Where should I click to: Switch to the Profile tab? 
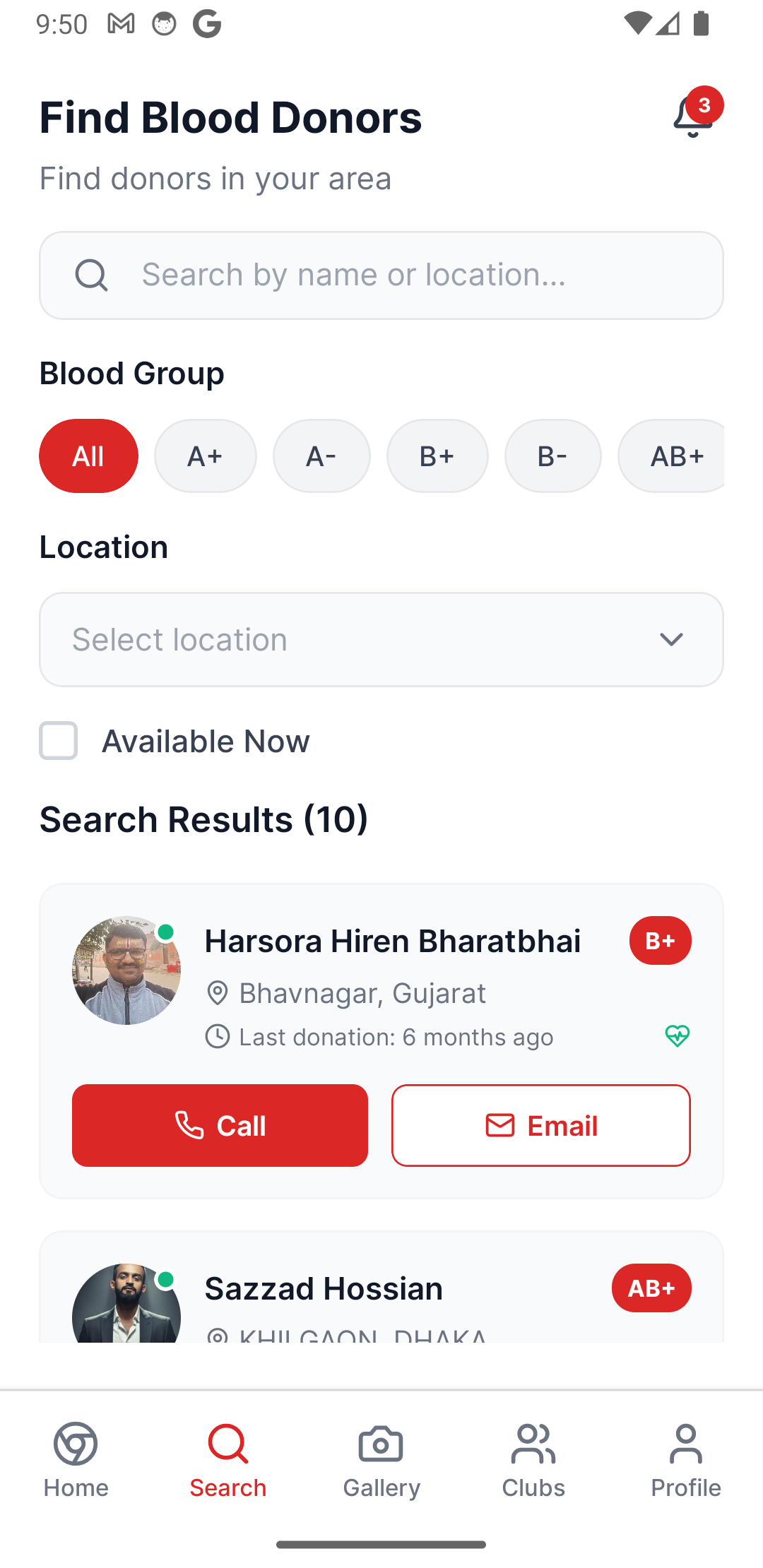(x=686, y=1460)
